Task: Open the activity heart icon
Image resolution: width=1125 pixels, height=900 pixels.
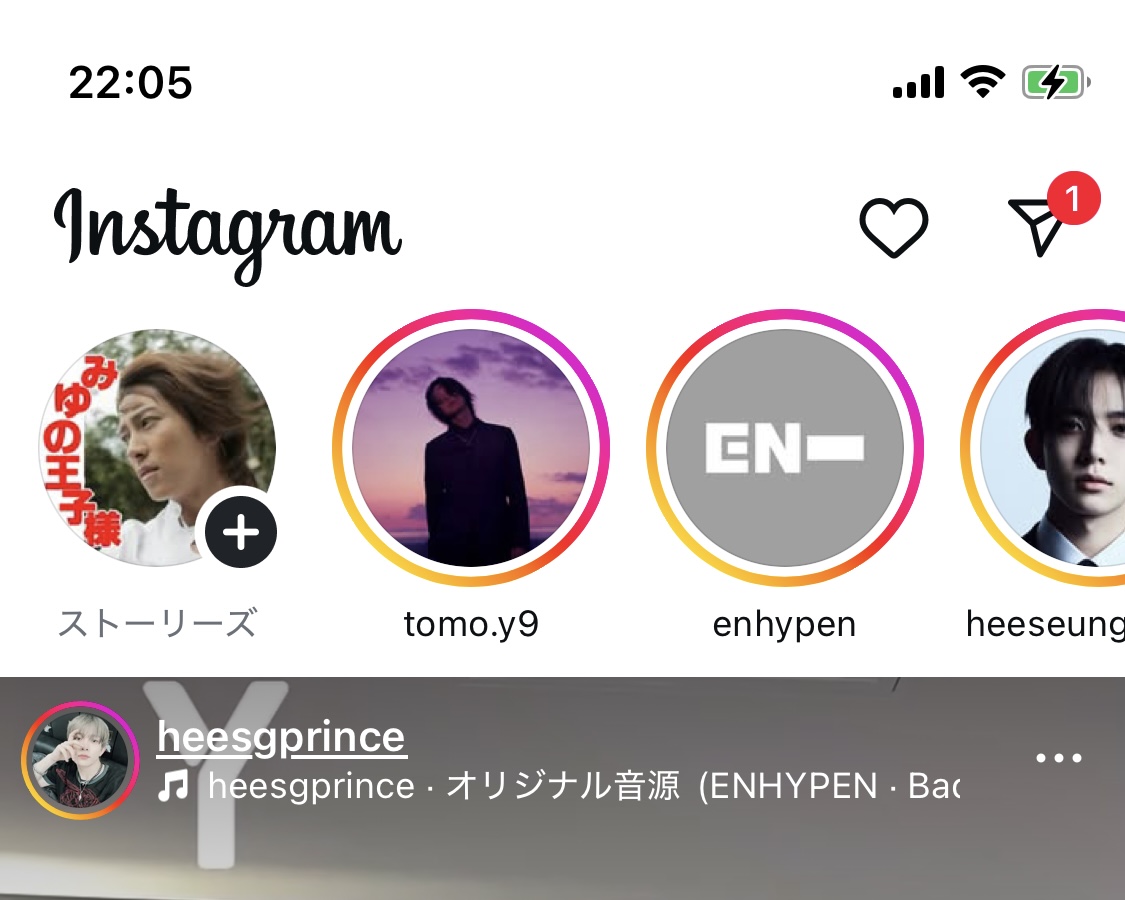Action: [893, 227]
